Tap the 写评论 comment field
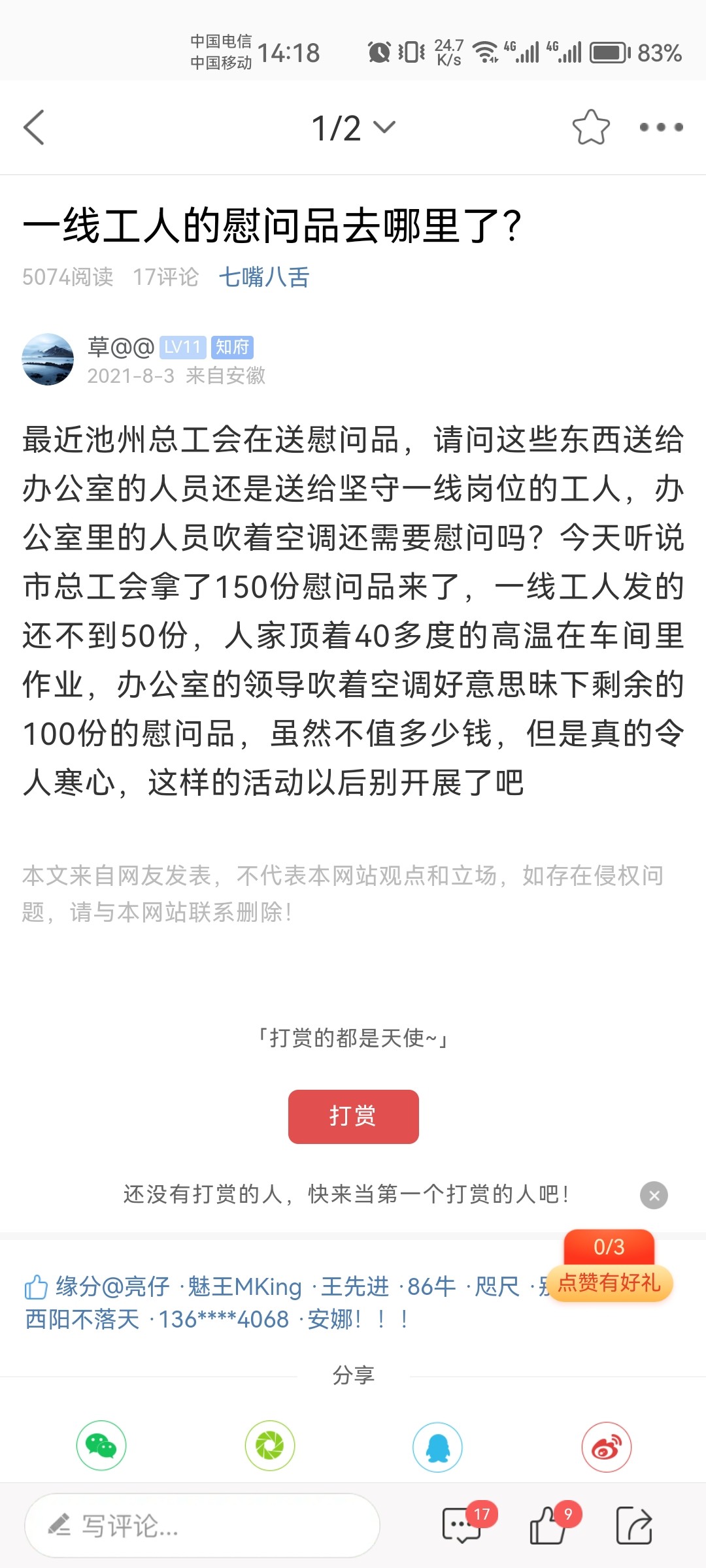Viewport: 706px width, 1568px height. pos(203,1526)
